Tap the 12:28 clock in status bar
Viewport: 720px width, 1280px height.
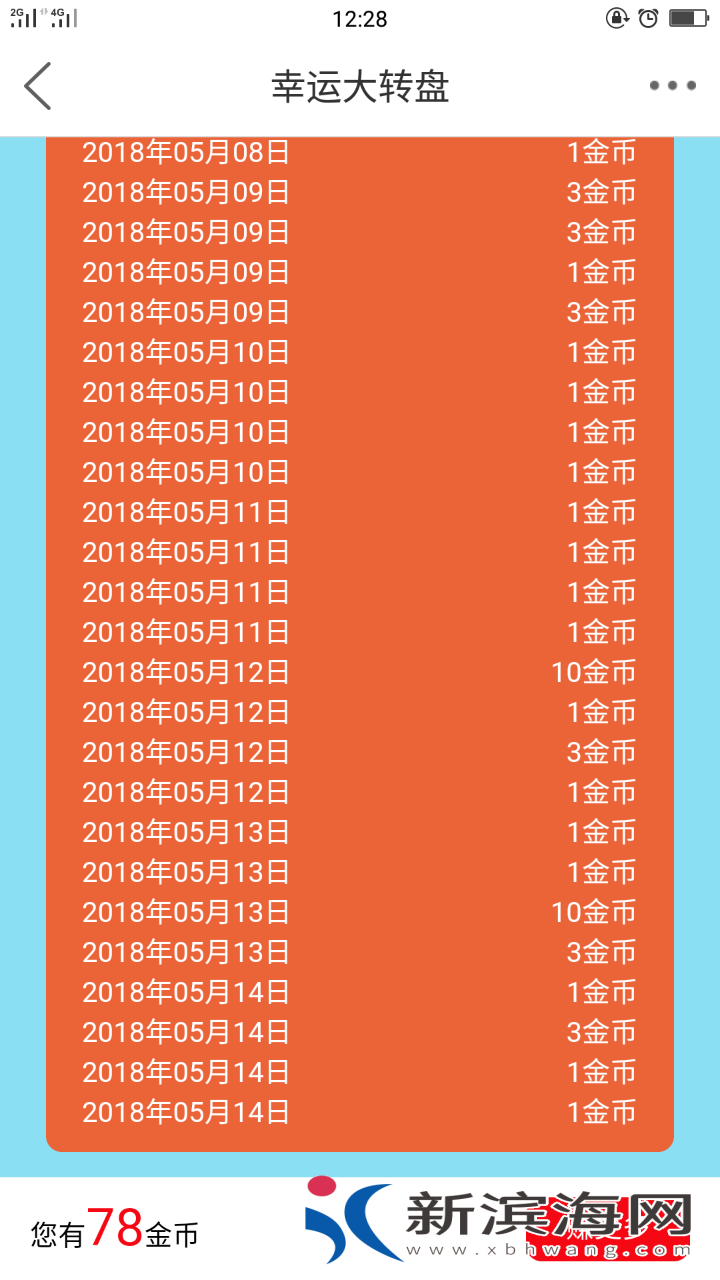point(360,18)
